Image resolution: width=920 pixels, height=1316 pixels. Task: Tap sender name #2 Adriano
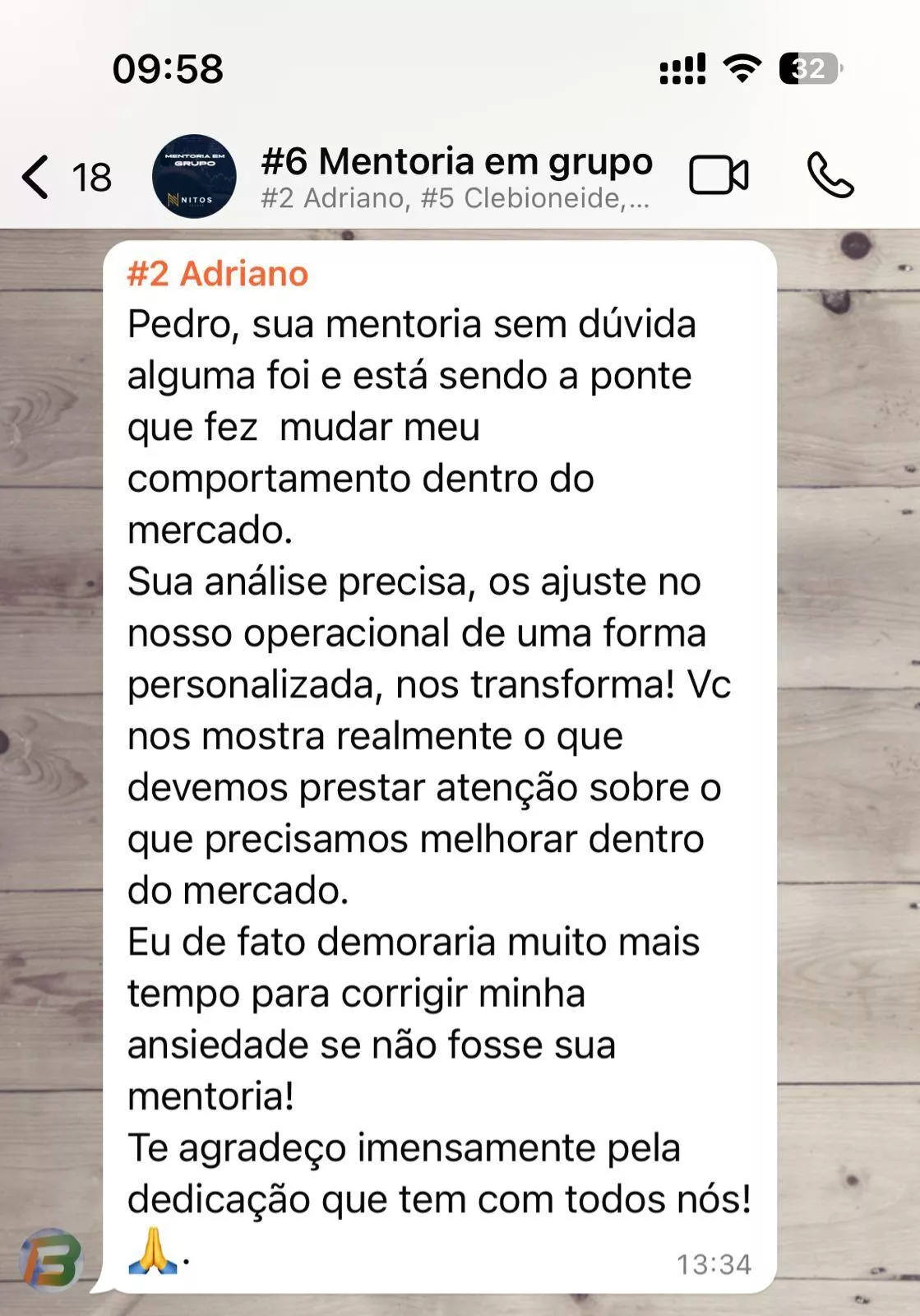click(x=218, y=274)
